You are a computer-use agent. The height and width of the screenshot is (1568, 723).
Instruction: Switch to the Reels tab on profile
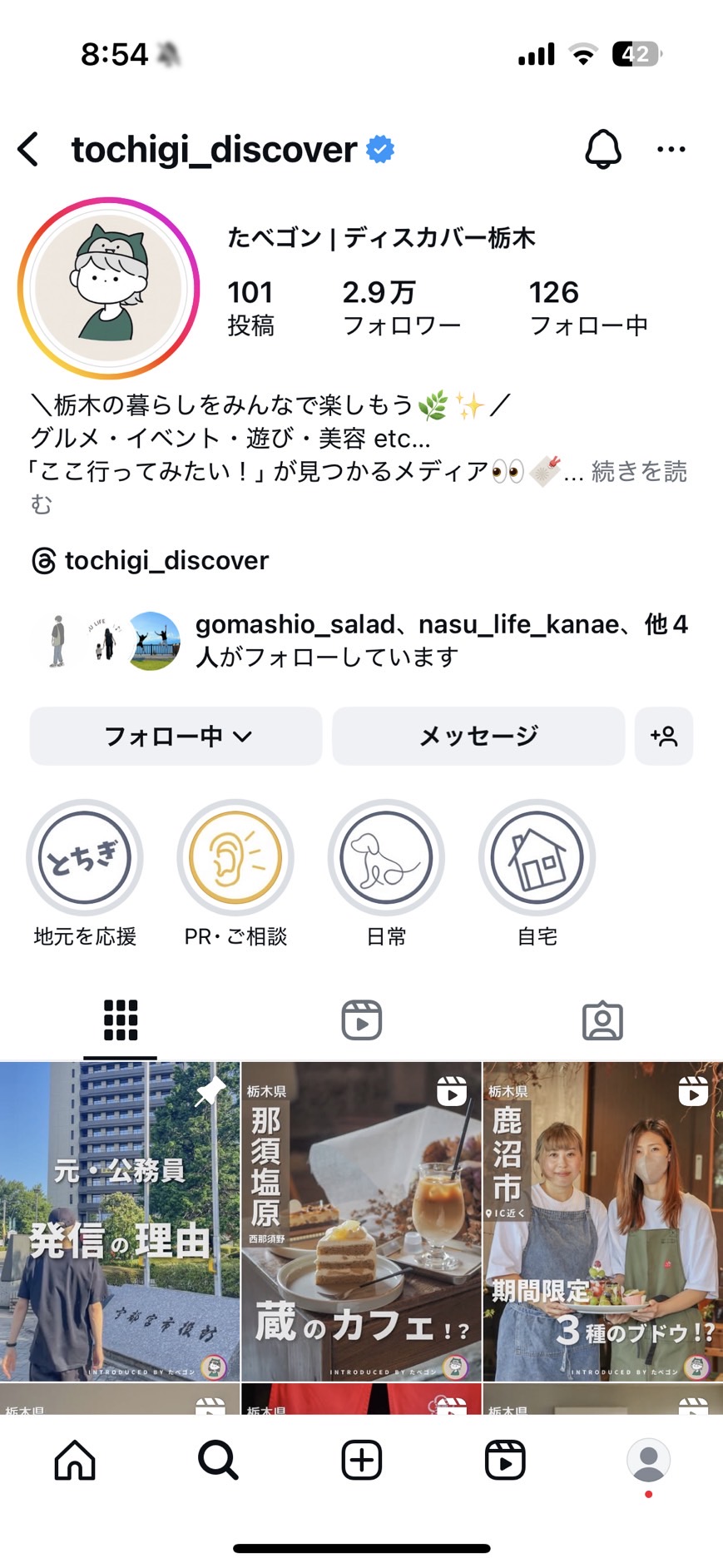click(x=361, y=1020)
